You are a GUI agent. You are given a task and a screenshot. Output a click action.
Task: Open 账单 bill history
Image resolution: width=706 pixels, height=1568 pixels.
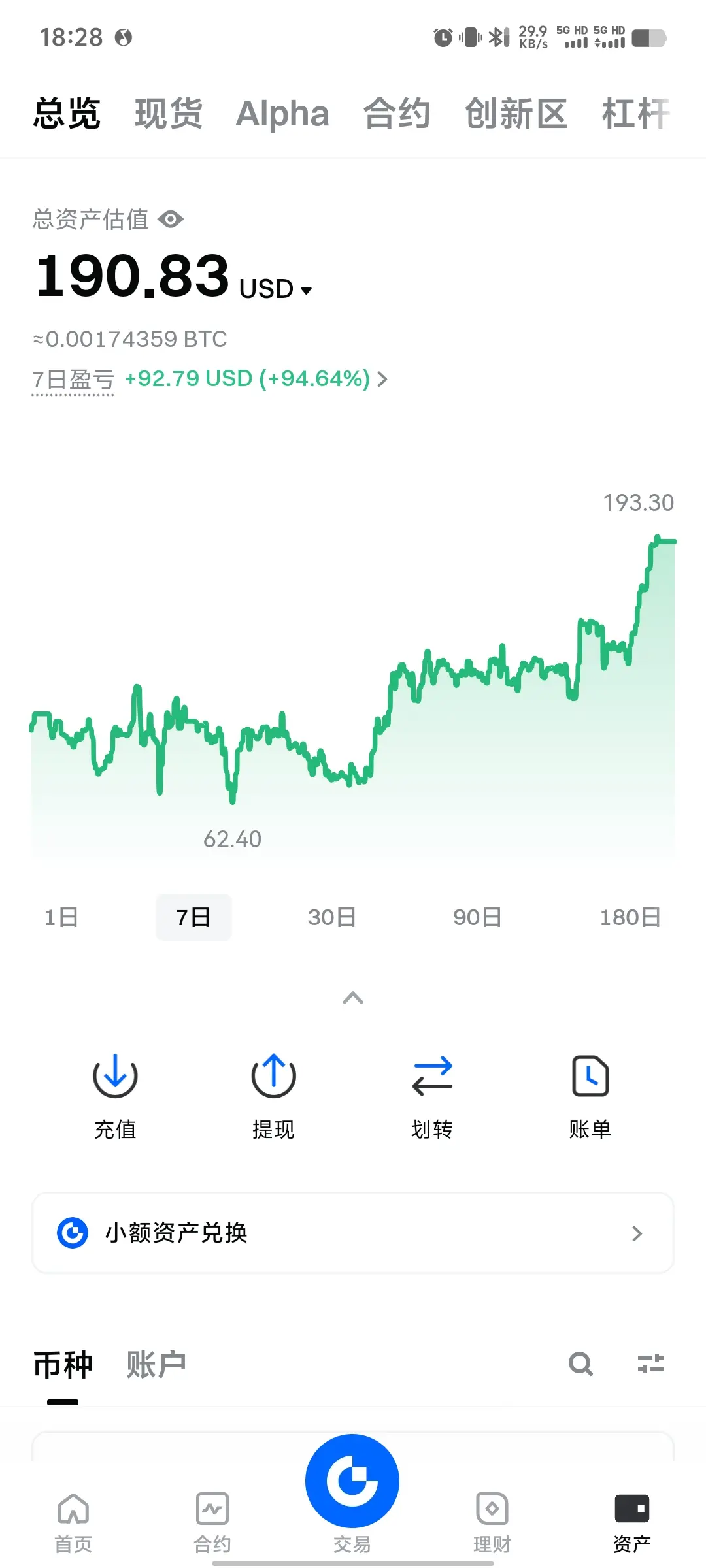pos(590,1094)
